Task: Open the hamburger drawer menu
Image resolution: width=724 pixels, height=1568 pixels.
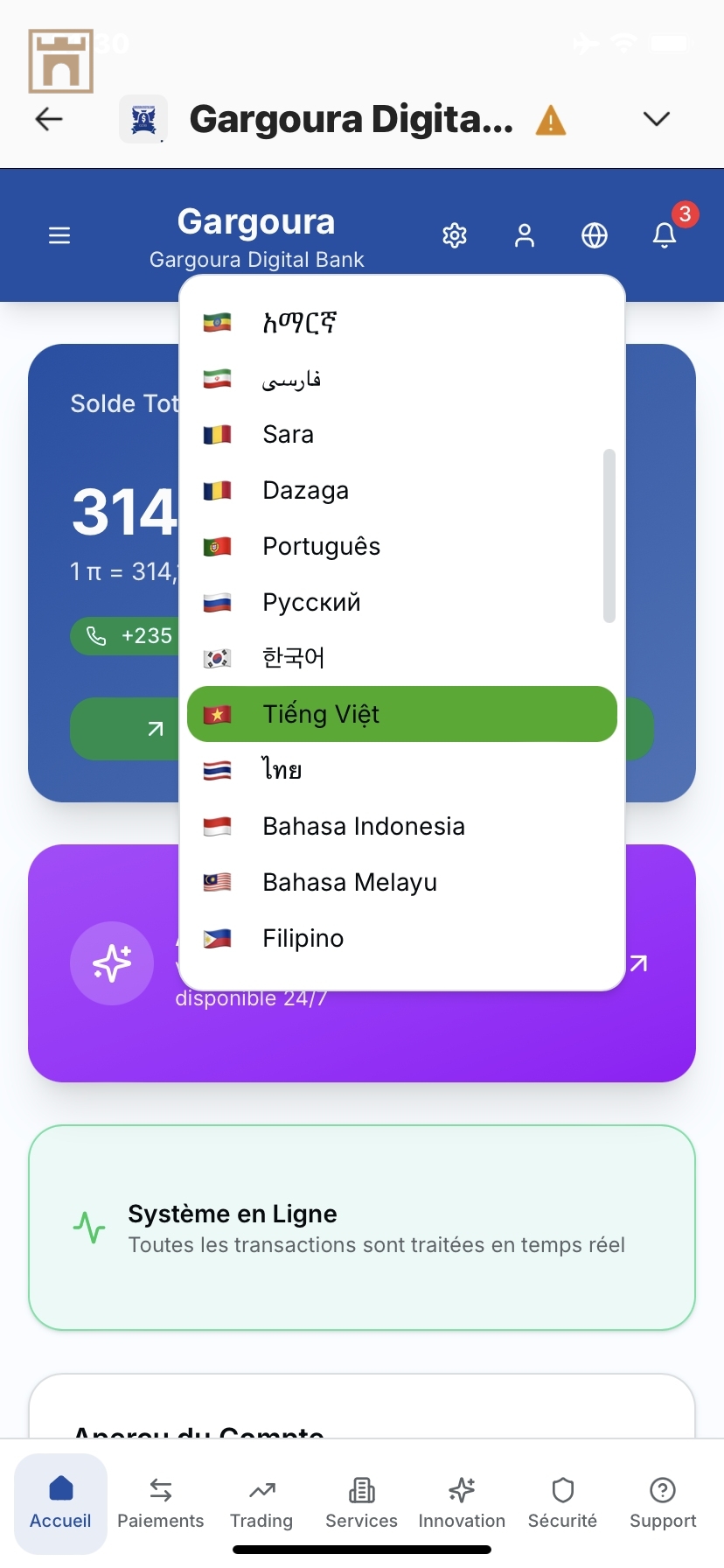Action: coord(59,235)
